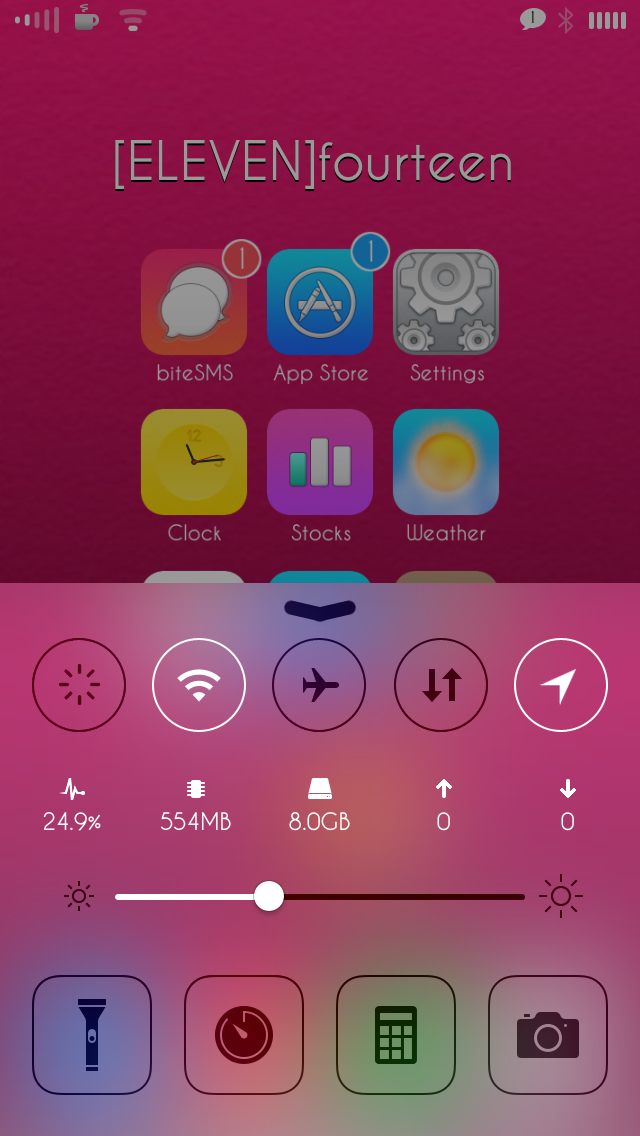
Task: Tap the brightness slider track
Action: pyautogui.click(x=320, y=897)
